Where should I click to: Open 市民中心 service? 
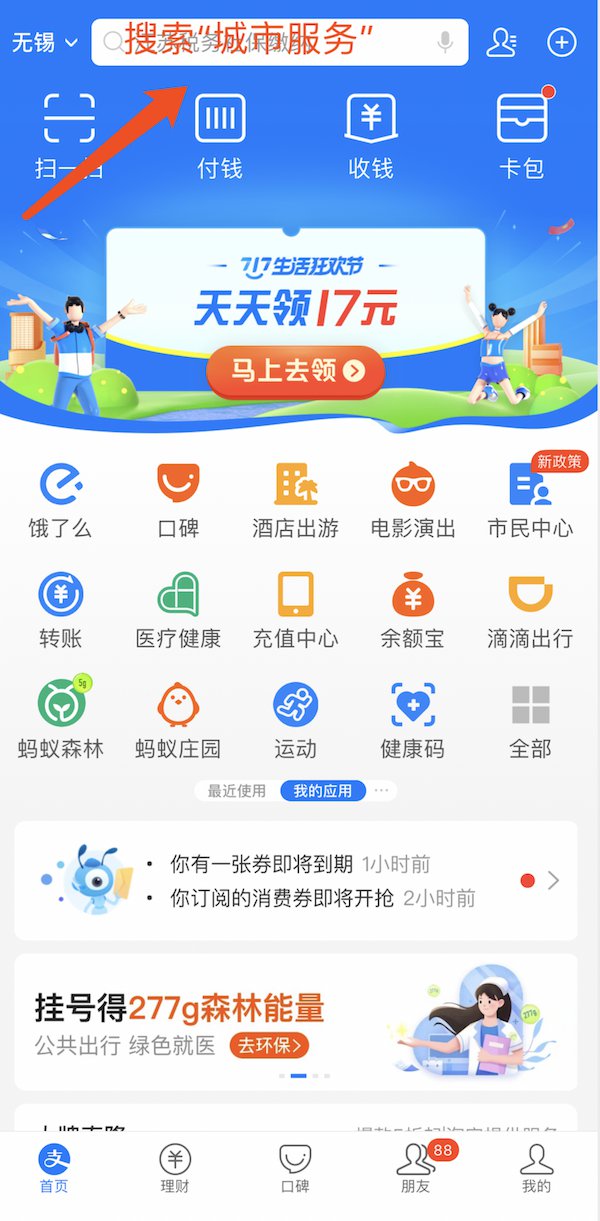[530, 500]
